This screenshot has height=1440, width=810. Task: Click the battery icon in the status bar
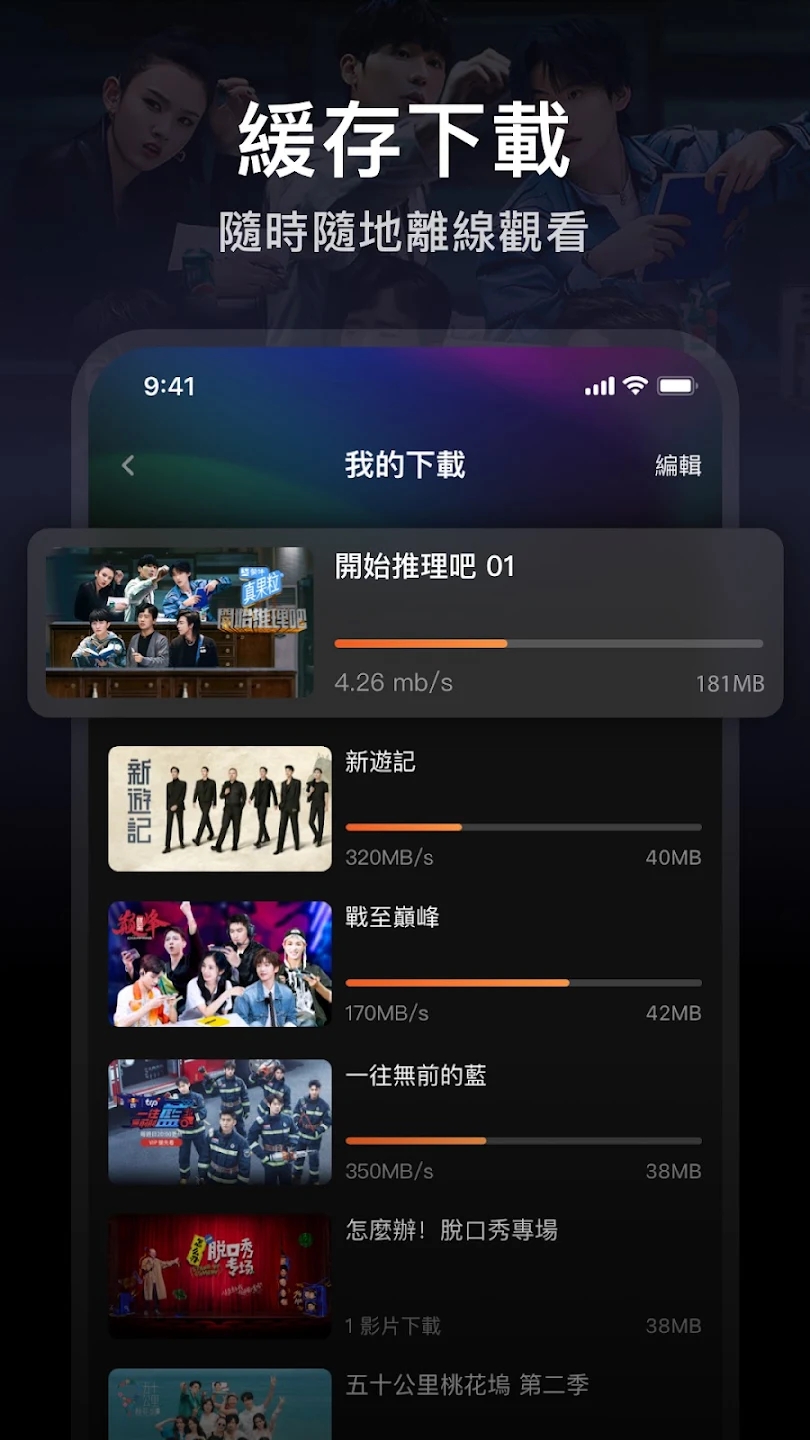click(676, 384)
